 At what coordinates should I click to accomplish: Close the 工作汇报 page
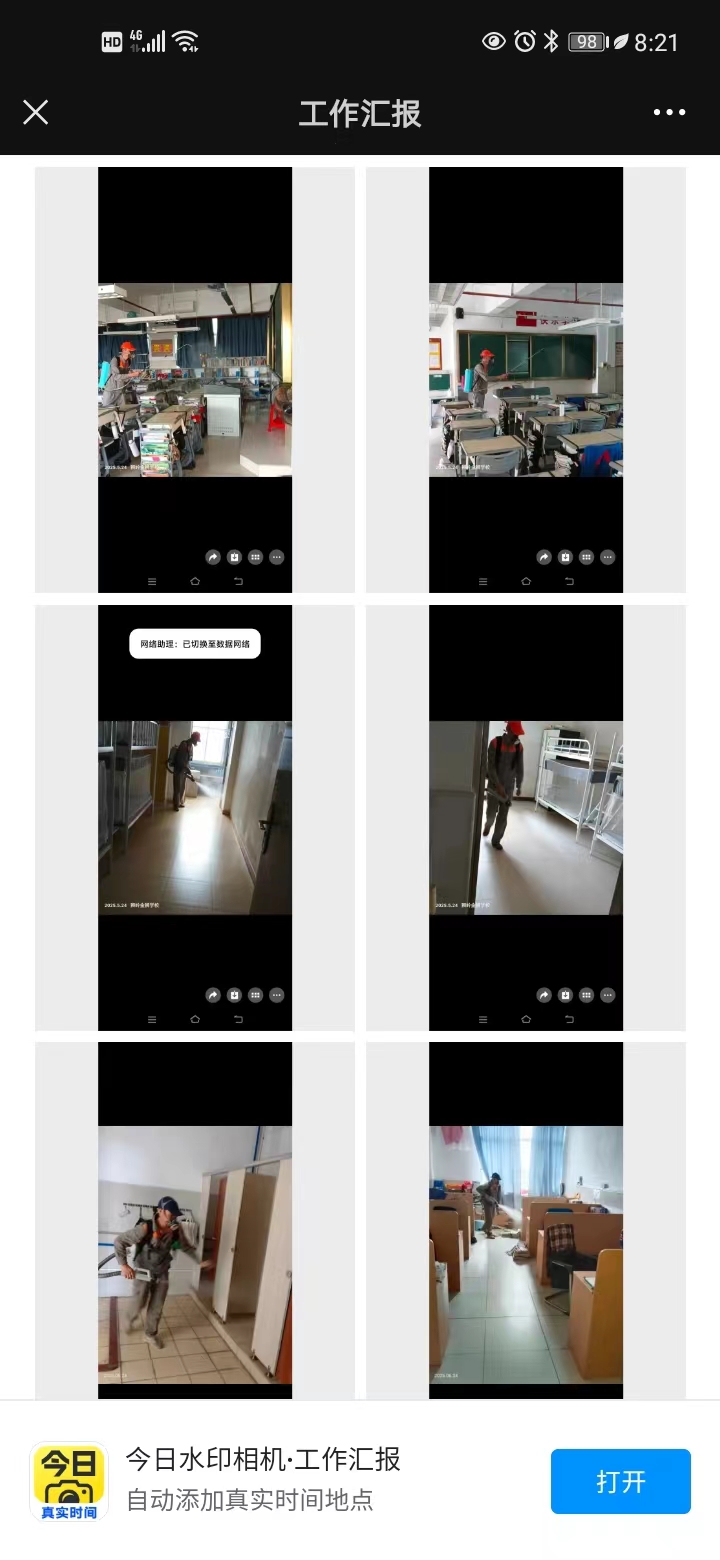coord(36,112)
